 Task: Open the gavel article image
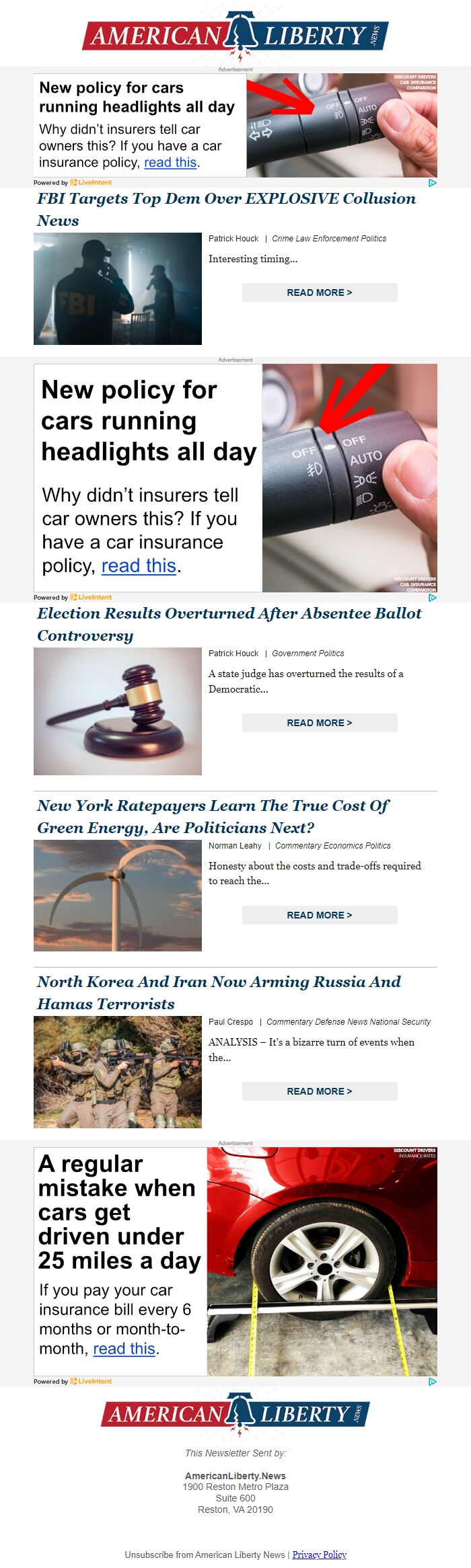point(118,711)
